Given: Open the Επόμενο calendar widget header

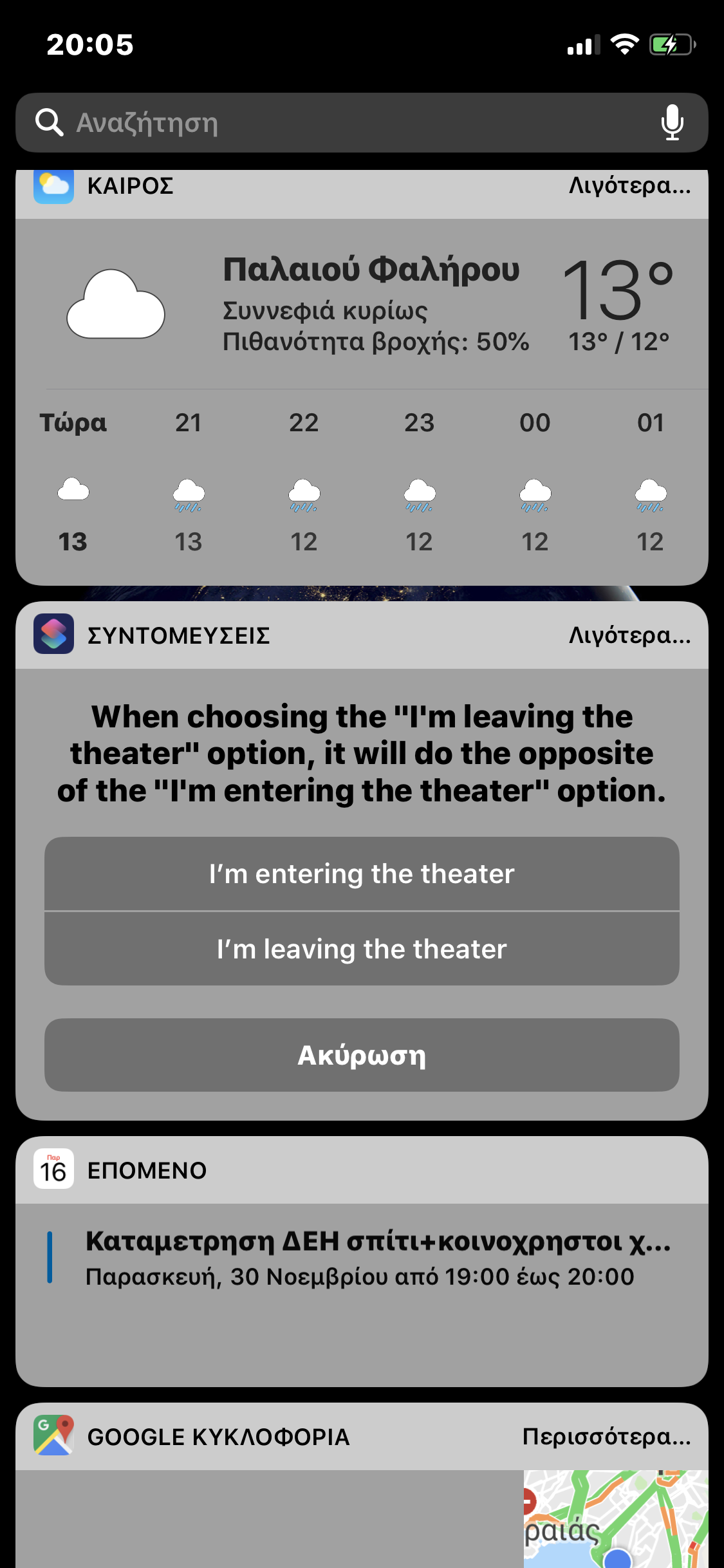Looking at the screenshot, I should coord(147,1170).
